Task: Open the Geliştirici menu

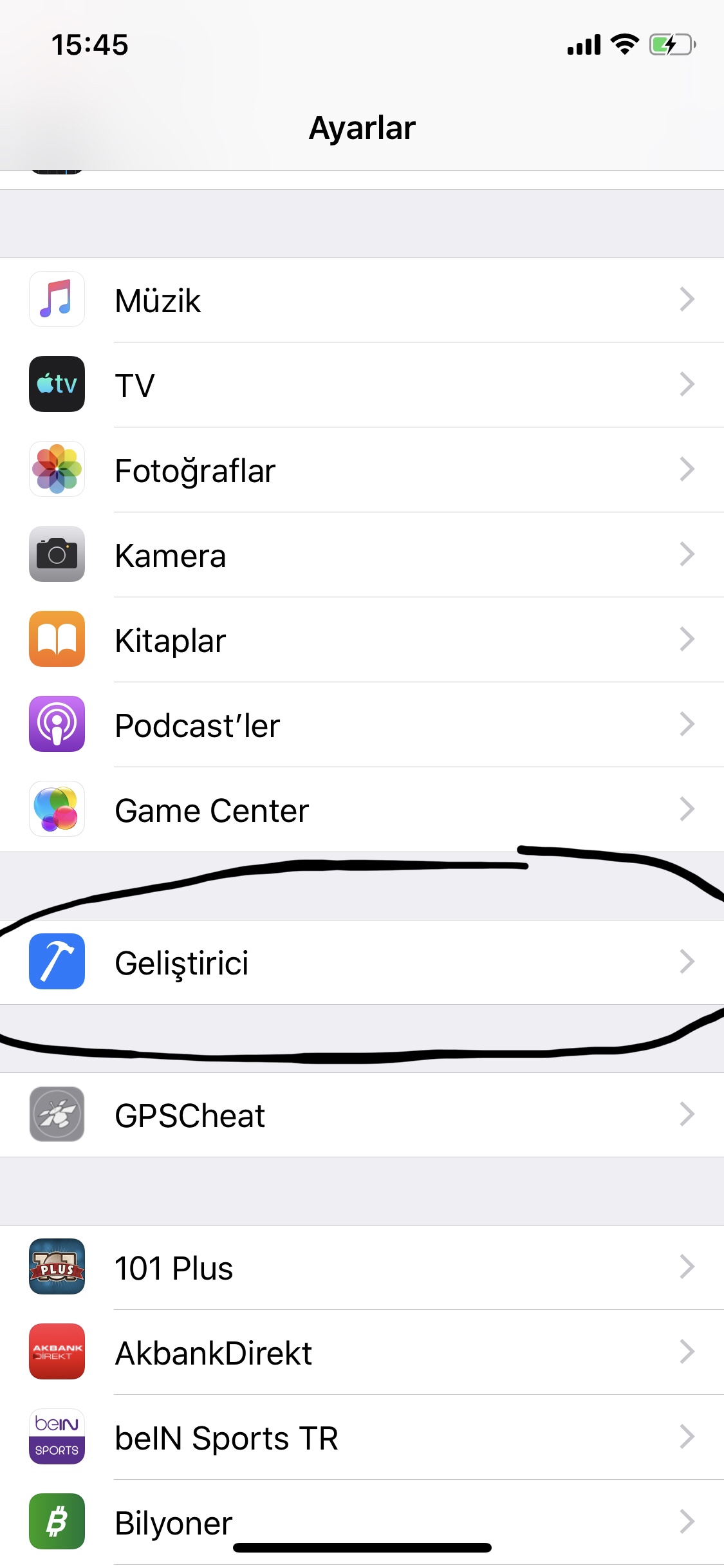Action: (360, 962)
